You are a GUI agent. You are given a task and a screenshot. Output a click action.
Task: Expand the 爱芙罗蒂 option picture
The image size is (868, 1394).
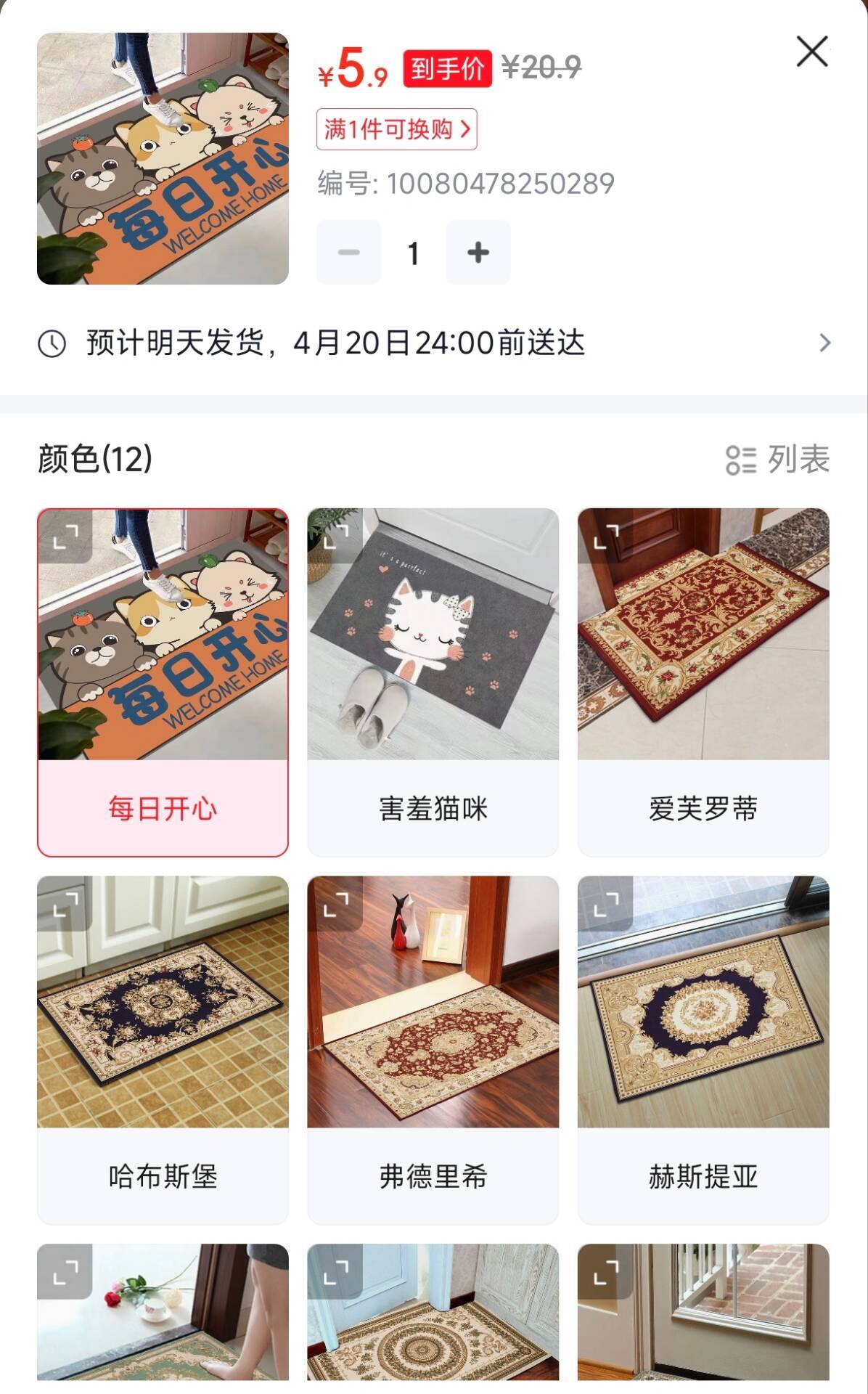[x=605, y=537]
